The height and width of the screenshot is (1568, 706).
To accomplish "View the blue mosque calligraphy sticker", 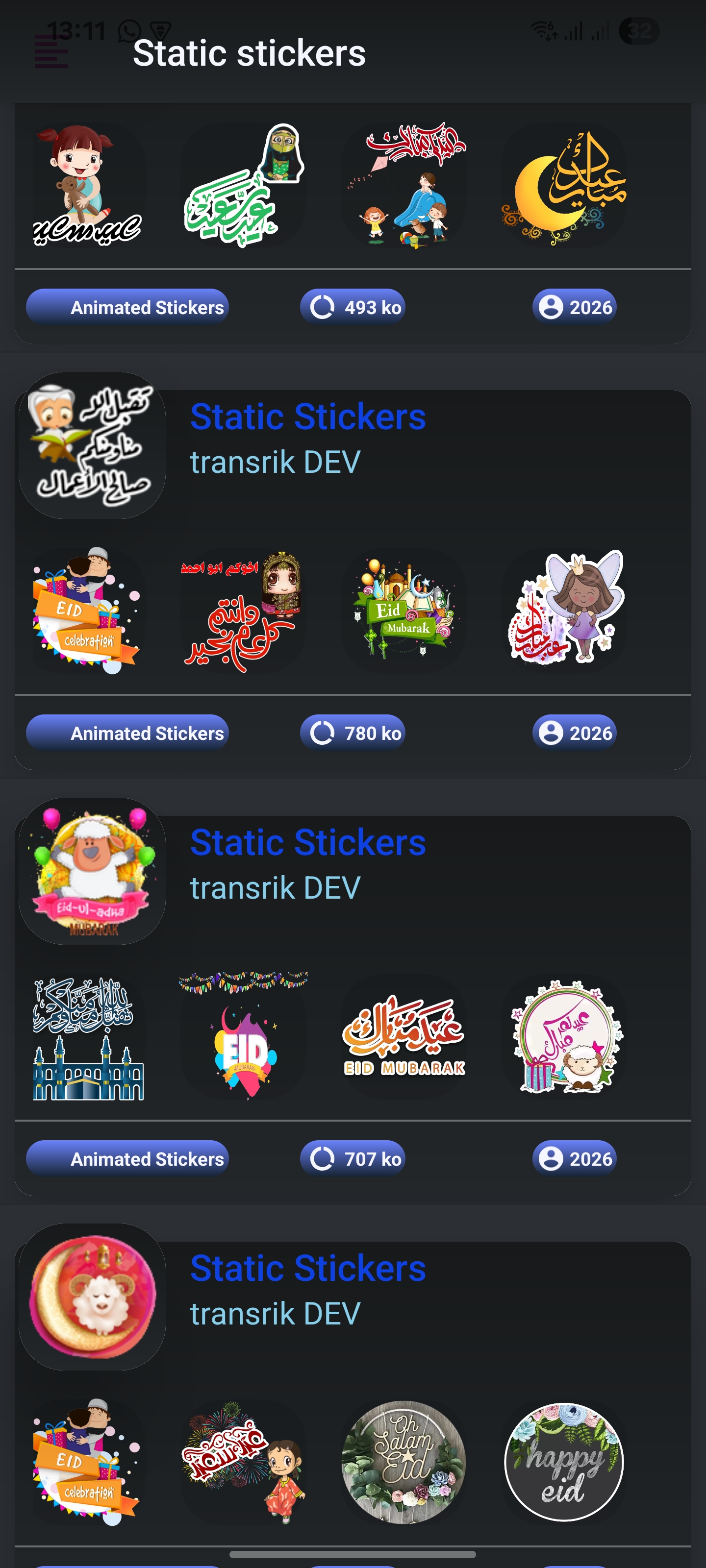I will tap(88, 1036).
